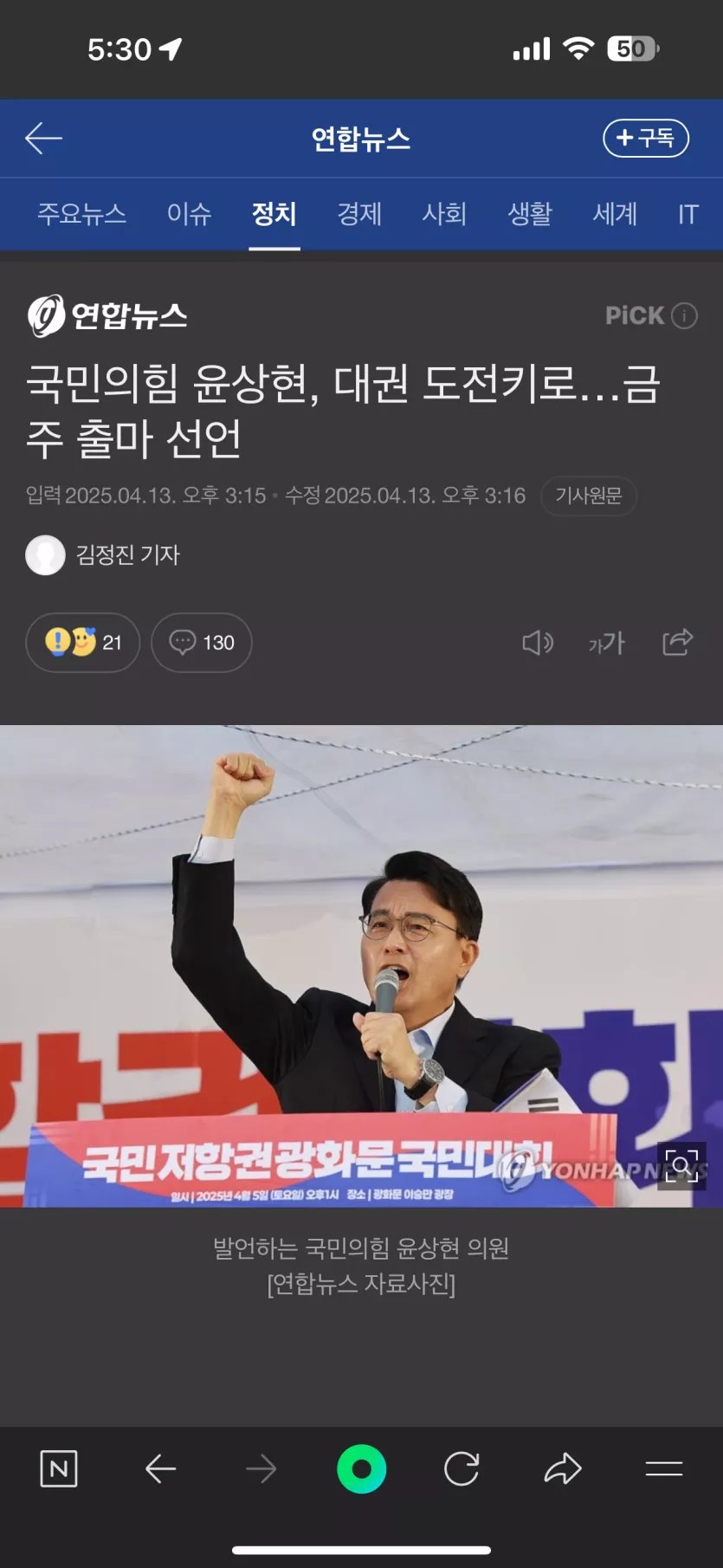Listen to the article with speaker icon

[537, 643]
